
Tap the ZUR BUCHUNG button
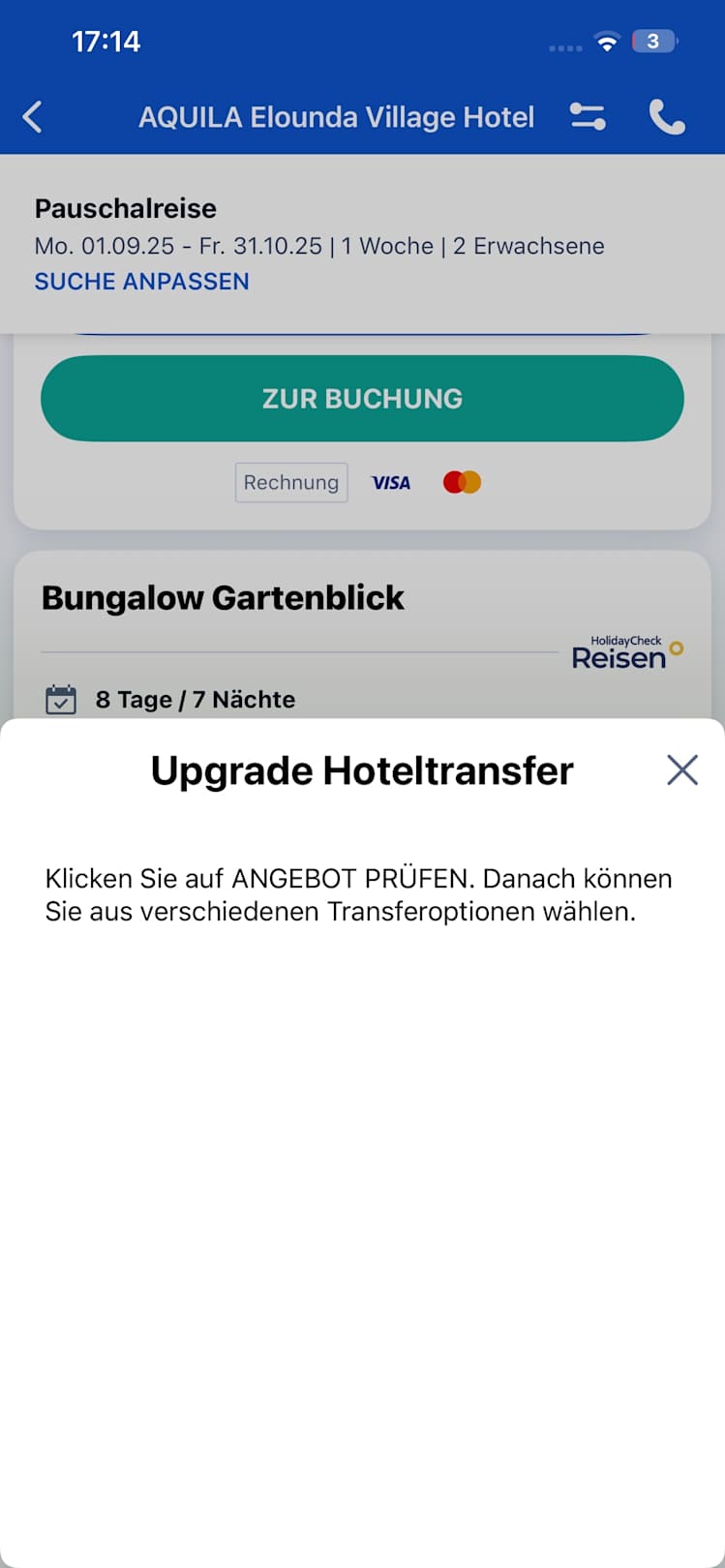(362, 399)
